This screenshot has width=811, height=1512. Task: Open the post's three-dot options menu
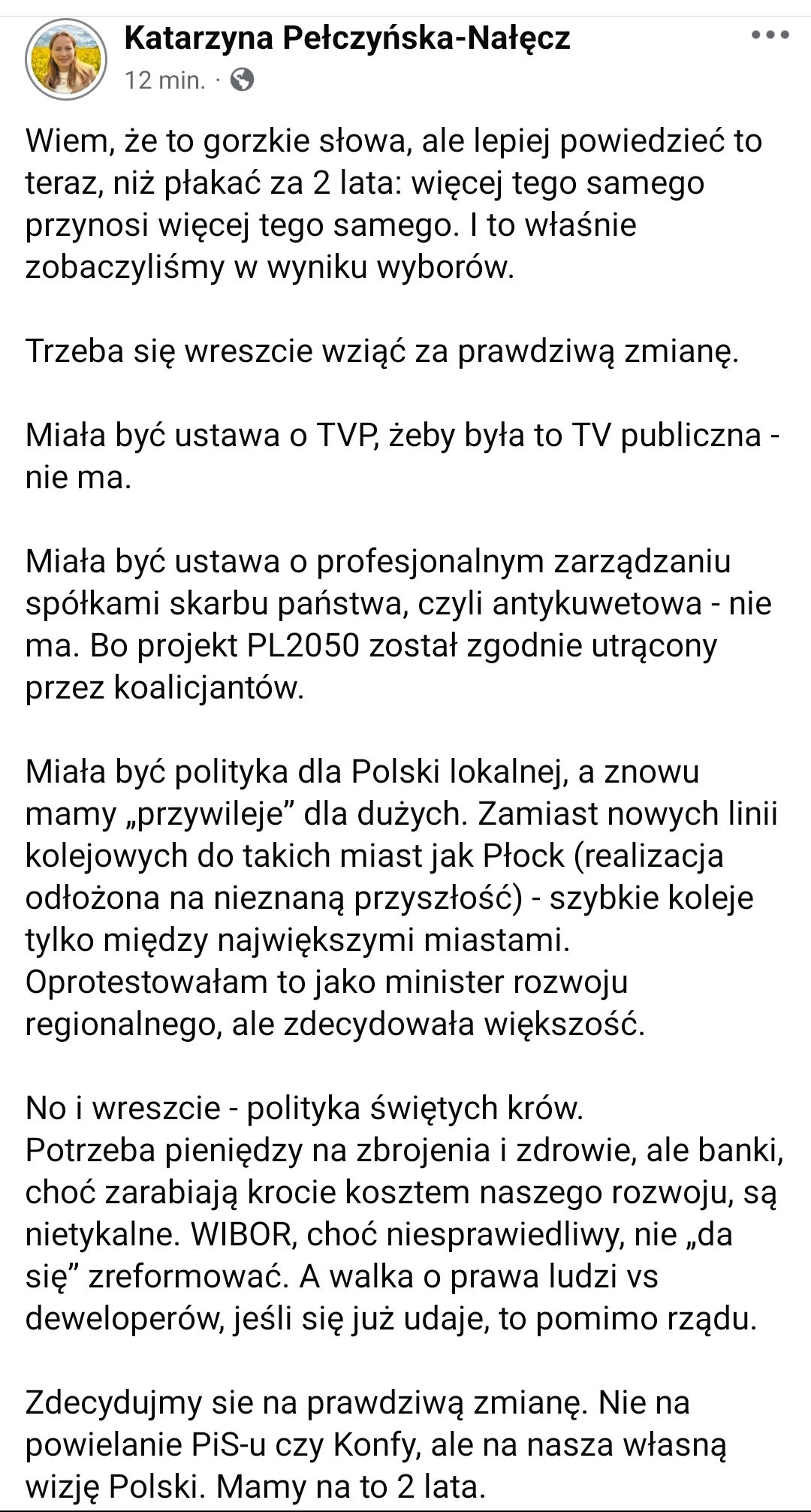(x=770, y=35)
